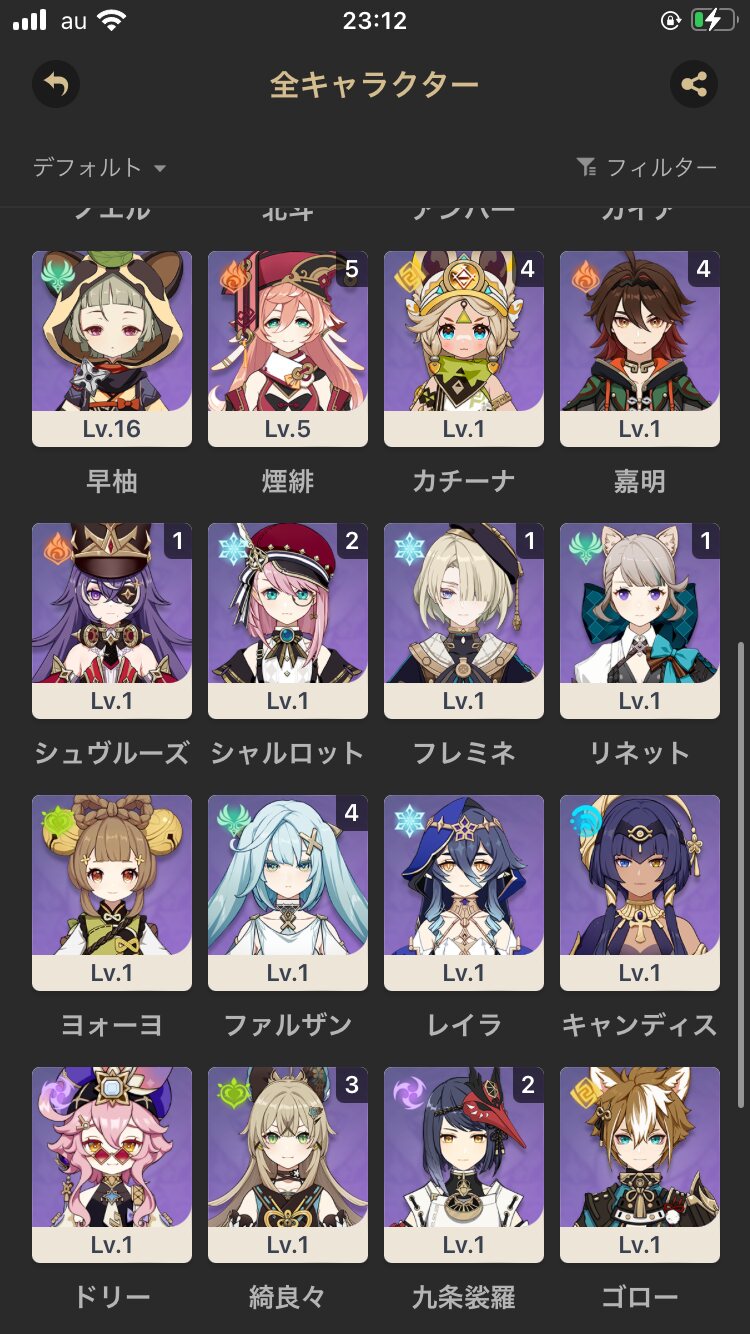Viewport: 750px width, 1334px height.
Task: Select the キャンディス character card
Action: (x=640, y=892)
